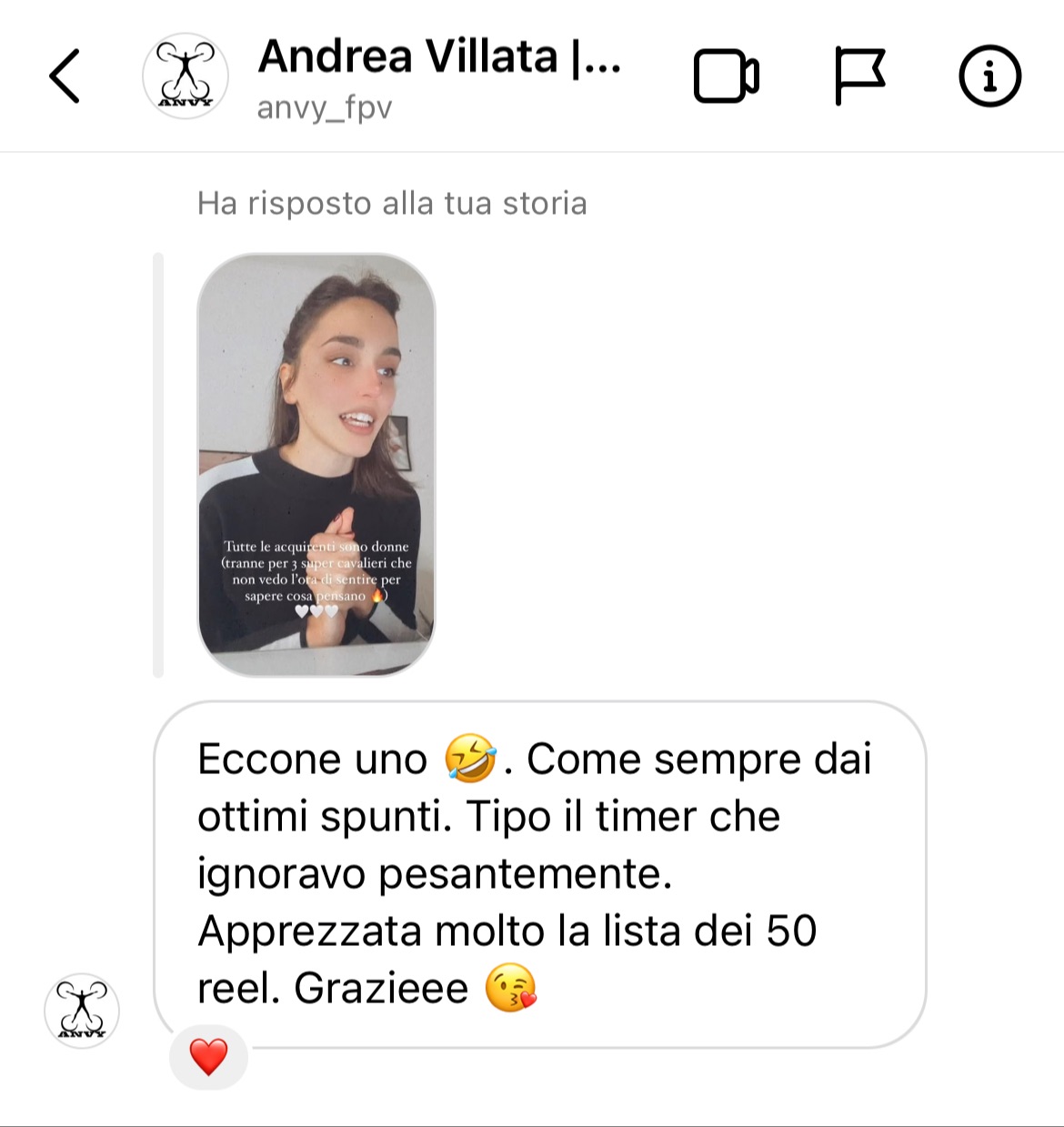
Task: Flag this conversation
Action: coord(858,76)
